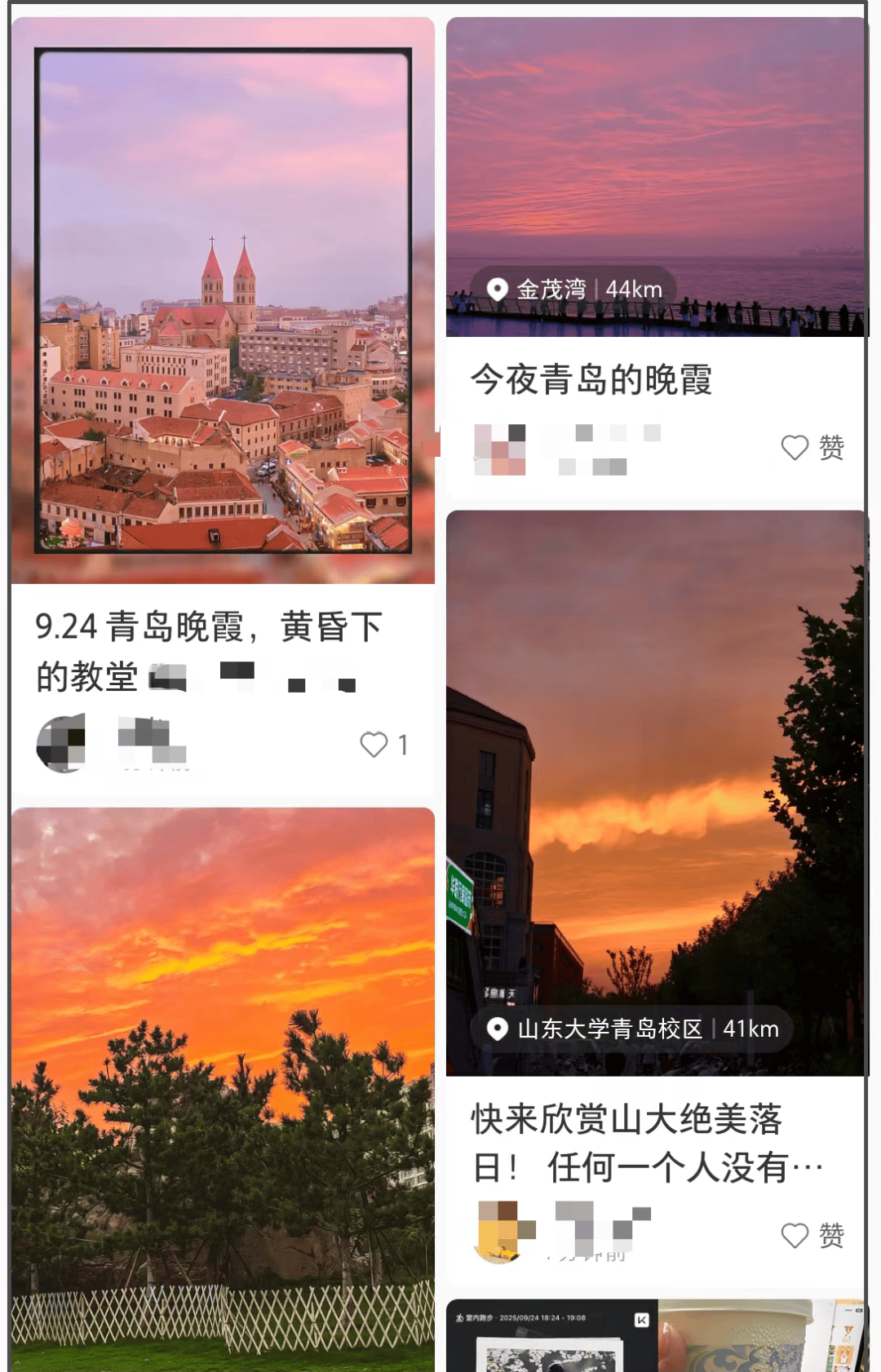Open the 金茂湾 location tag
881x1372 pixels.
(x=573, y=290)
